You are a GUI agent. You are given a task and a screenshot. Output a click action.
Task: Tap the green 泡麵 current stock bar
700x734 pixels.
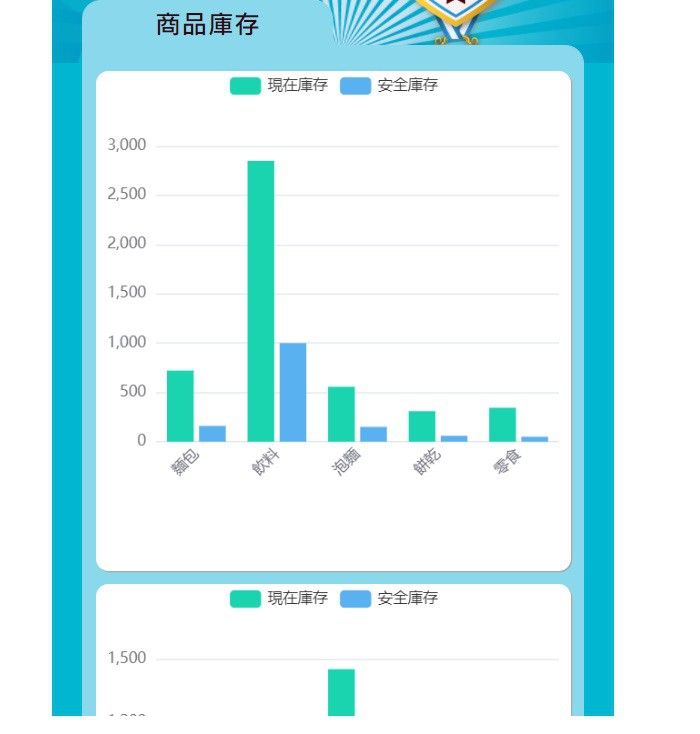[x=341, y=414]
